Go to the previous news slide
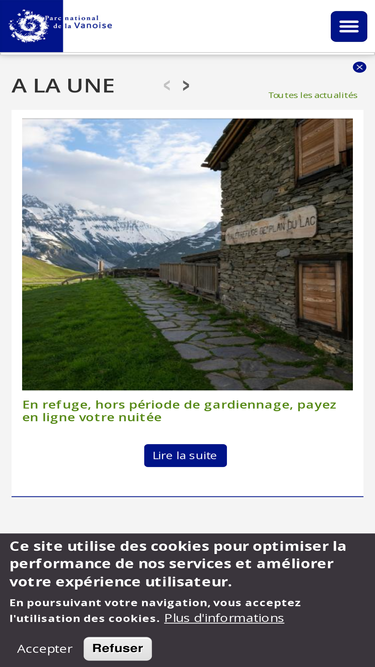Viewport: 375px width, 667px height. pyautogui.click(x=167, y=86)
